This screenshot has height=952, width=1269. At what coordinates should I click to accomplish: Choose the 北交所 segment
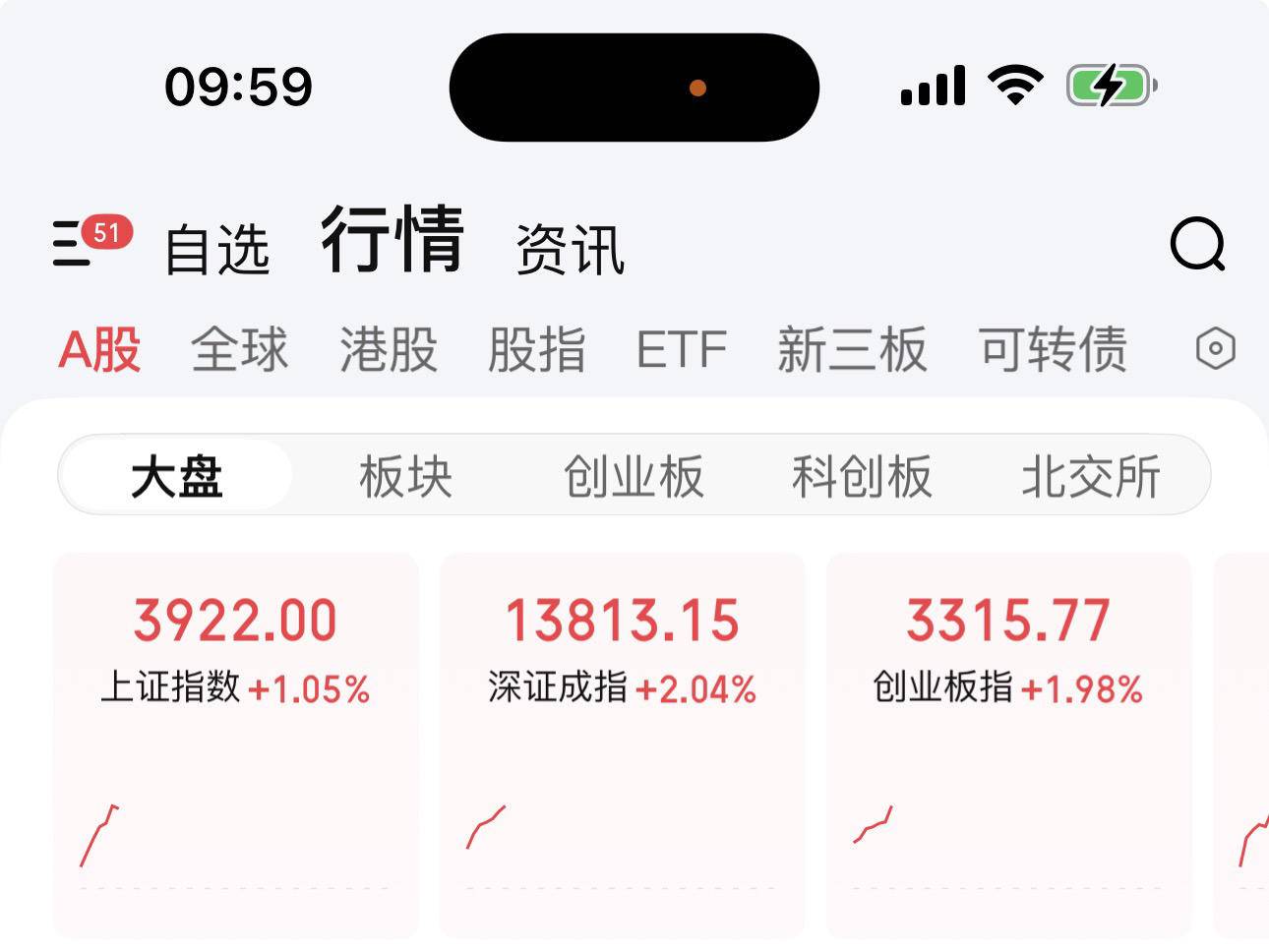point(1091,477)
